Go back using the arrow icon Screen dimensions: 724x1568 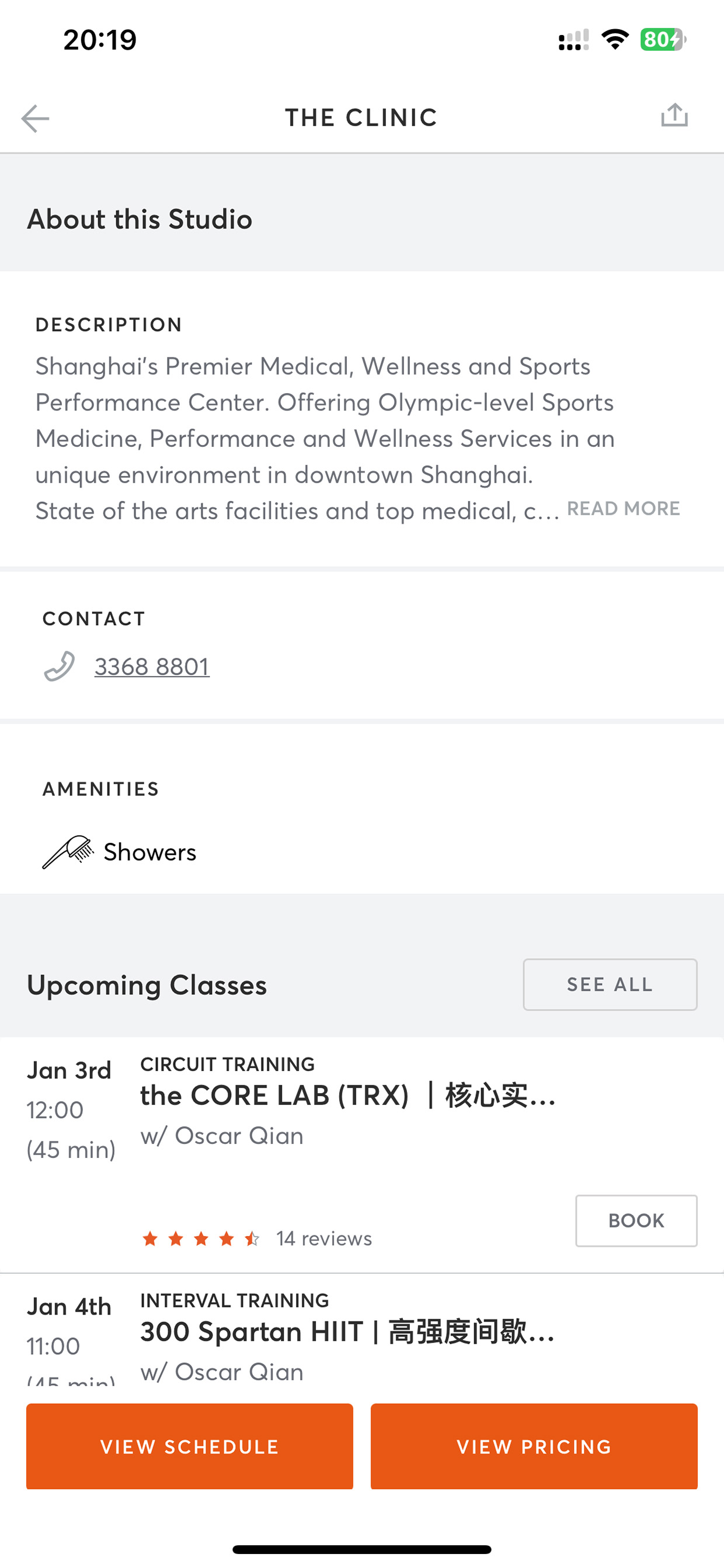click(35, 118)
